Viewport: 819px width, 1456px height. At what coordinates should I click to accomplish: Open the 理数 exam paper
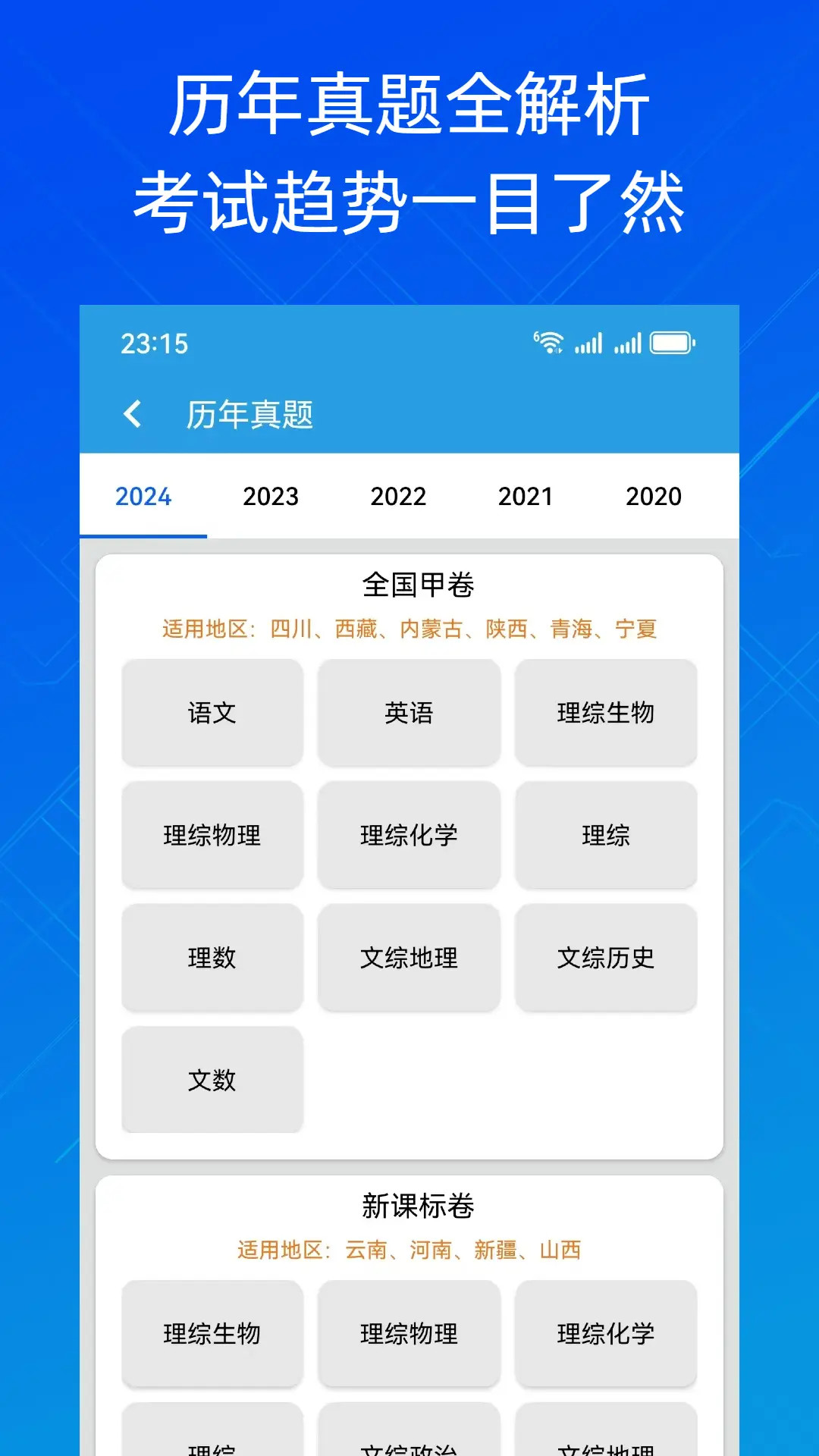(212, 958)
